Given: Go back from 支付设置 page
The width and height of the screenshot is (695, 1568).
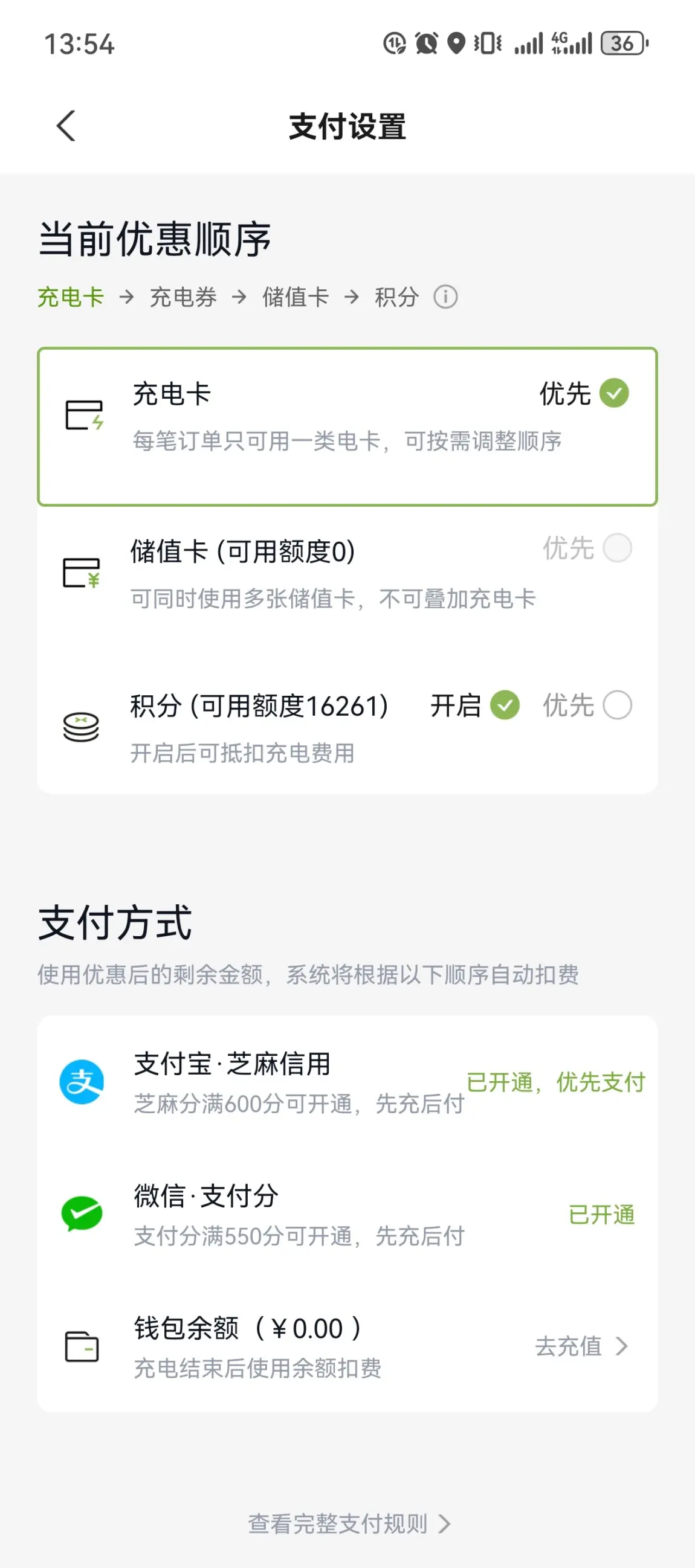Looking at the screenshot, I should [x=66, y=126].
